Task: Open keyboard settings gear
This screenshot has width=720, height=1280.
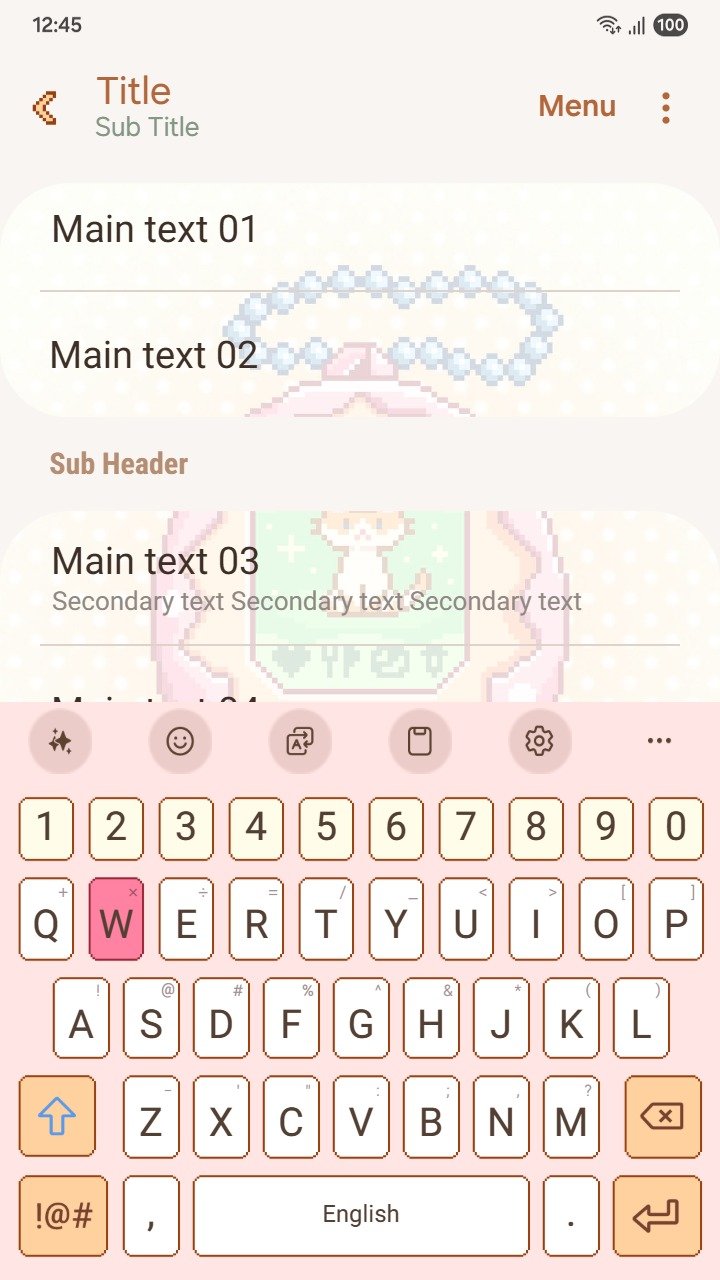Action: click(x=539, y=741)
